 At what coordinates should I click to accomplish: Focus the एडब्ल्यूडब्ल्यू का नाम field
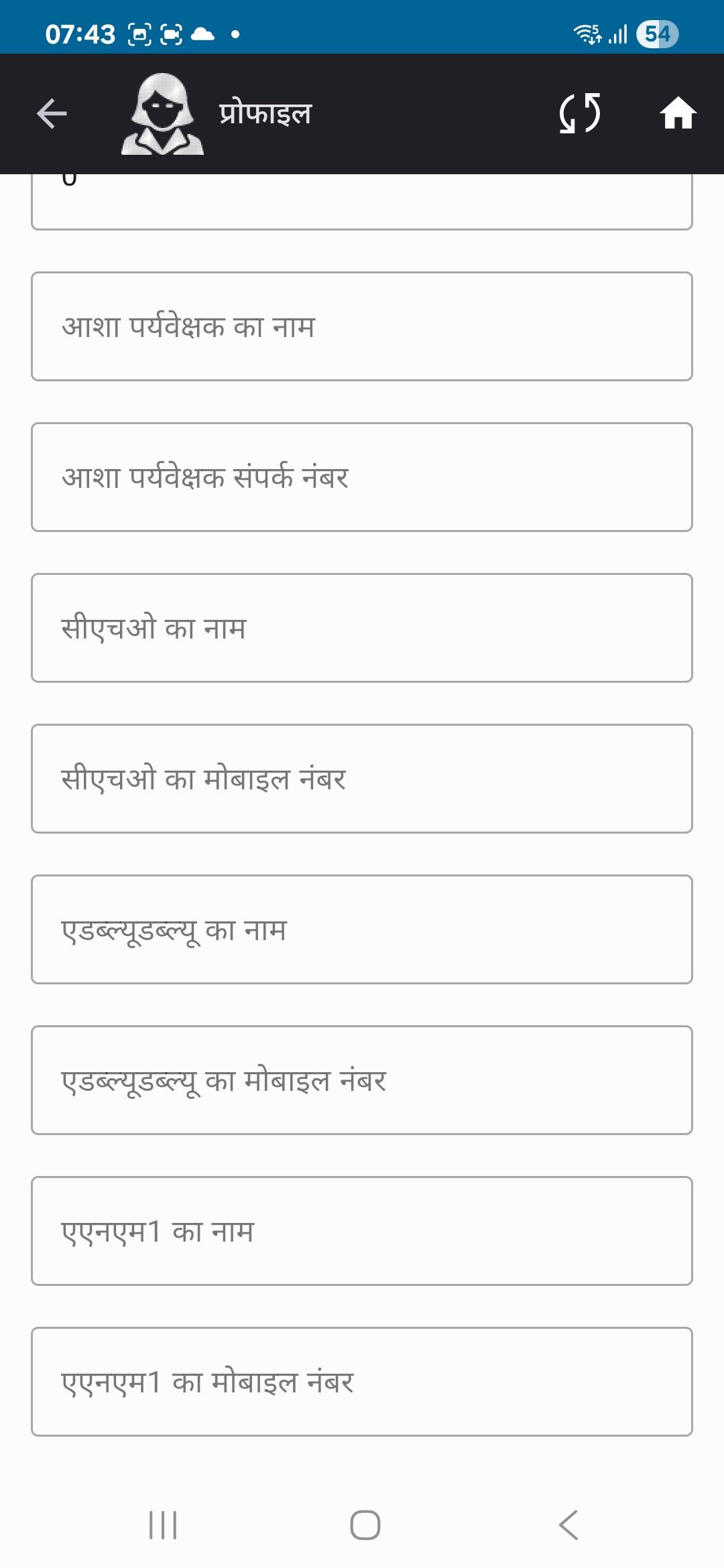coord(362,929)
